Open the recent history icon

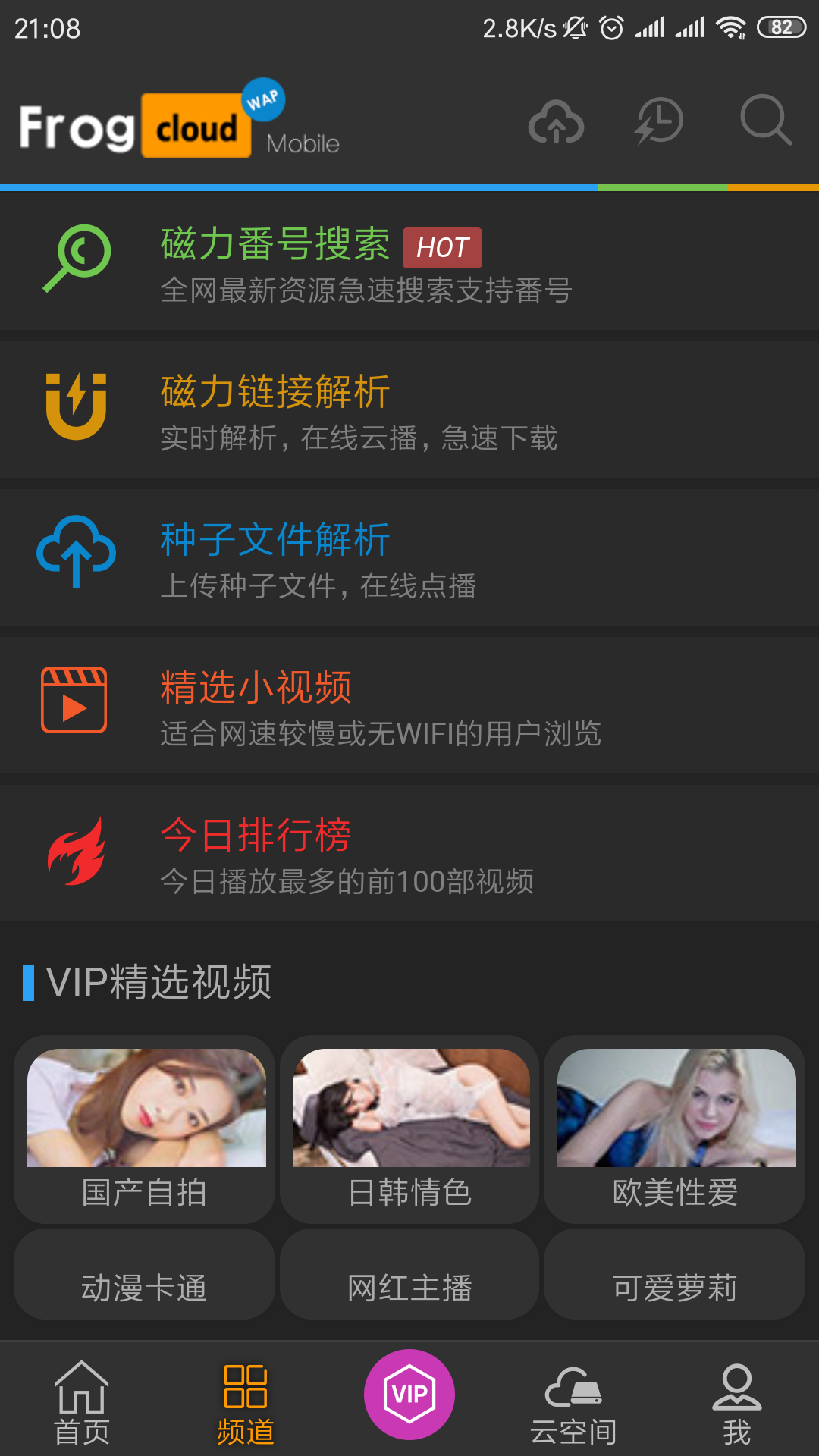click(659, 121)
